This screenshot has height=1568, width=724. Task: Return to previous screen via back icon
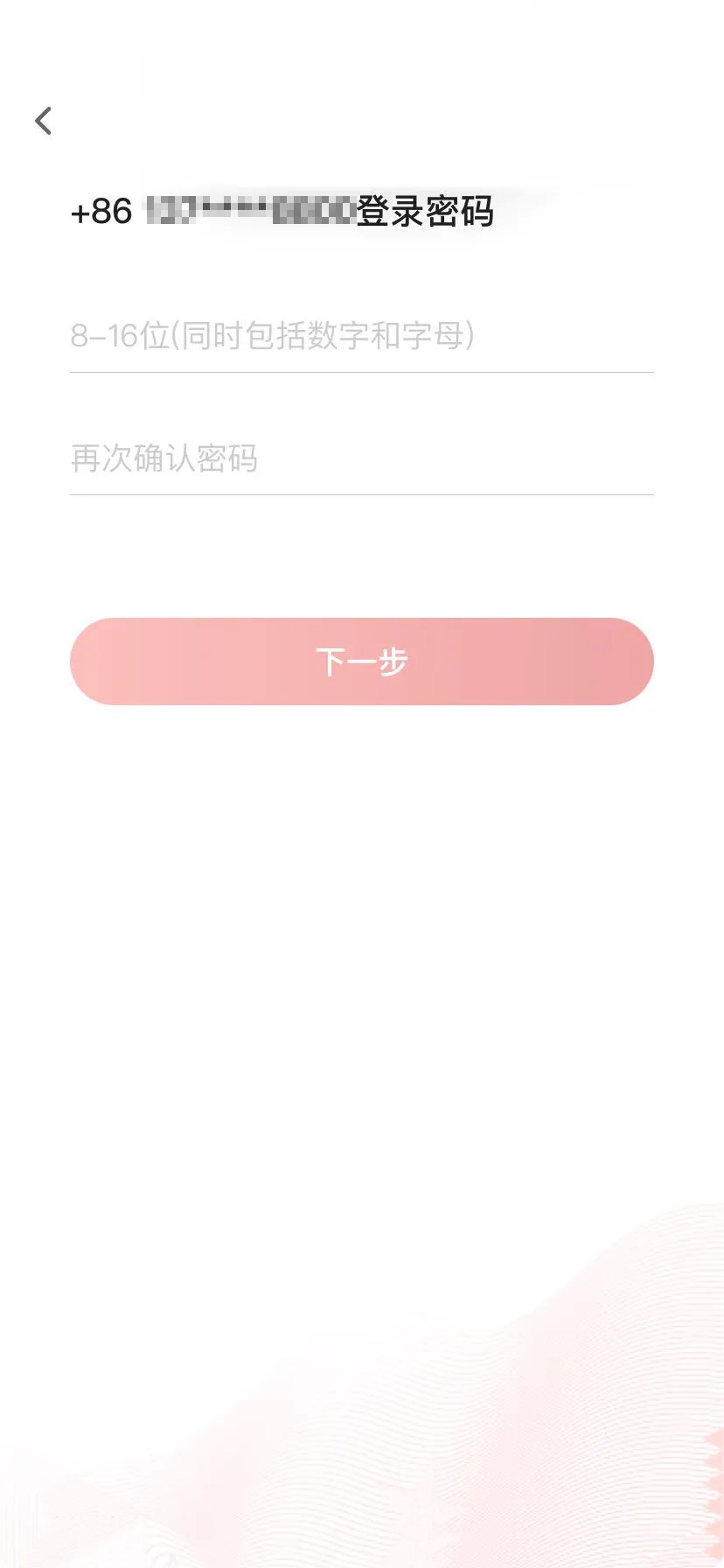point(42,121)
